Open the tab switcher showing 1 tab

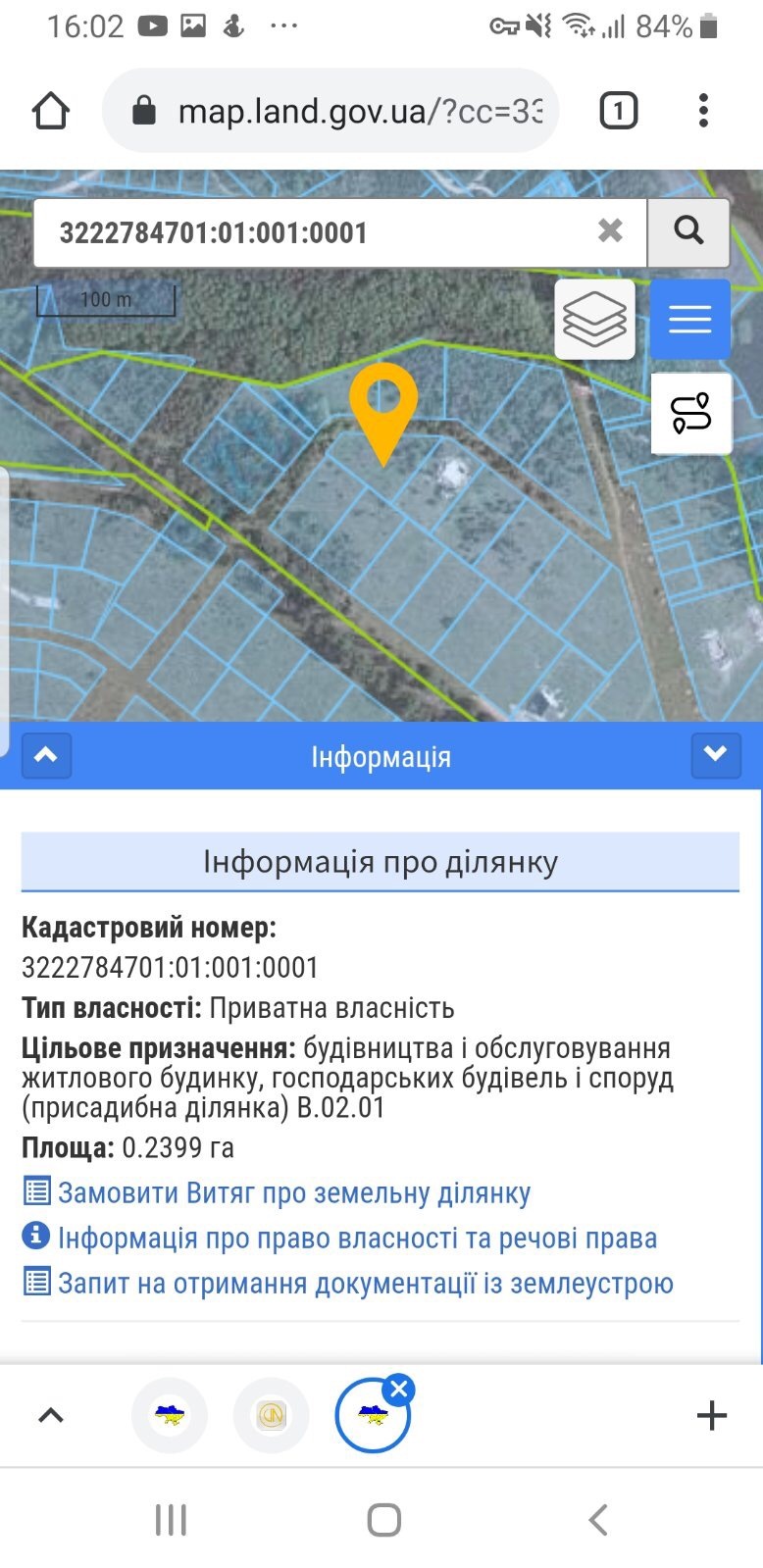point(618,111)
